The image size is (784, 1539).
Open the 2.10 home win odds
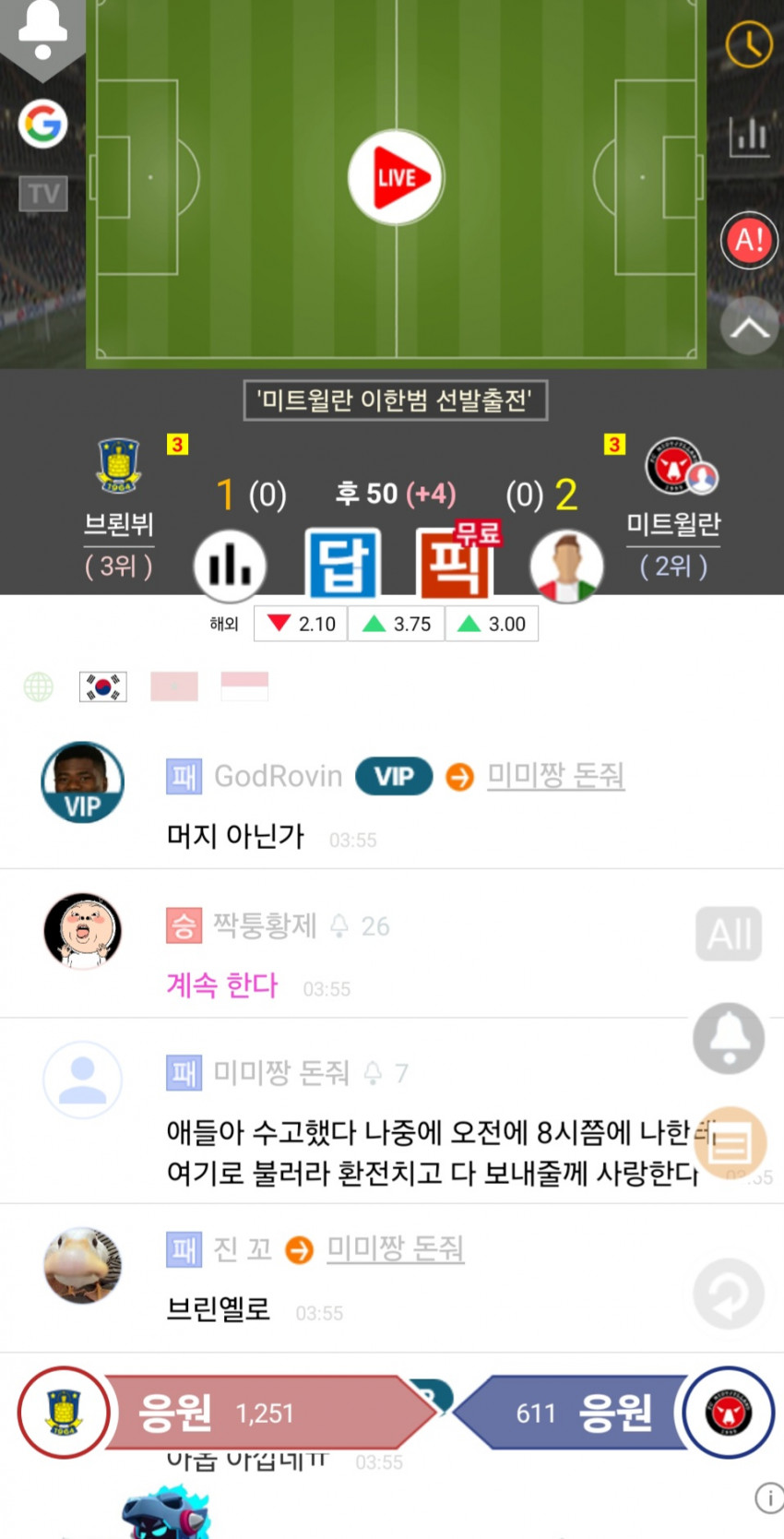pyautogui.click(x=301, y=624)
